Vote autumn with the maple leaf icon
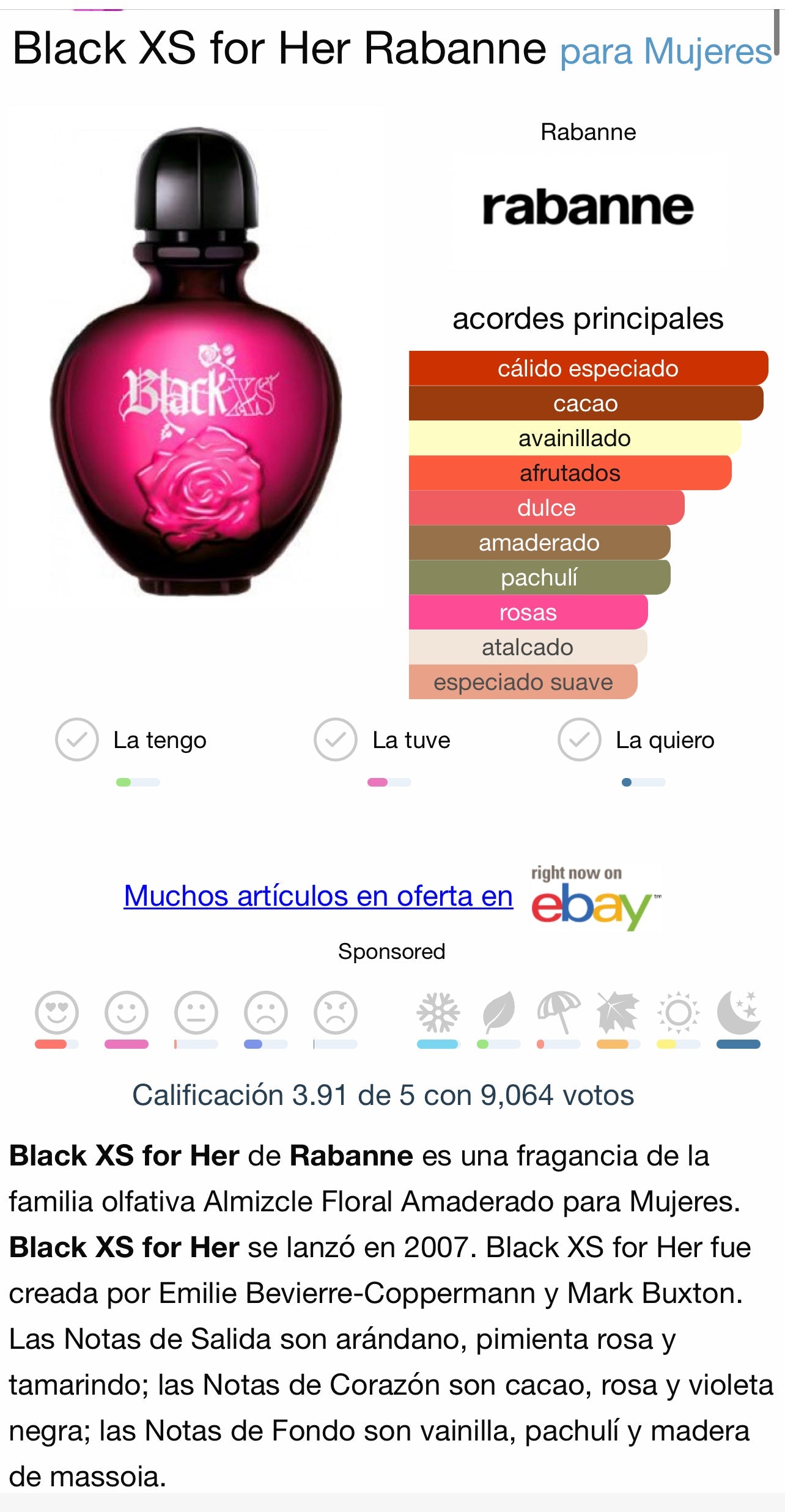This screenshot has height=1512, width=785. [x=618, y=1013]
